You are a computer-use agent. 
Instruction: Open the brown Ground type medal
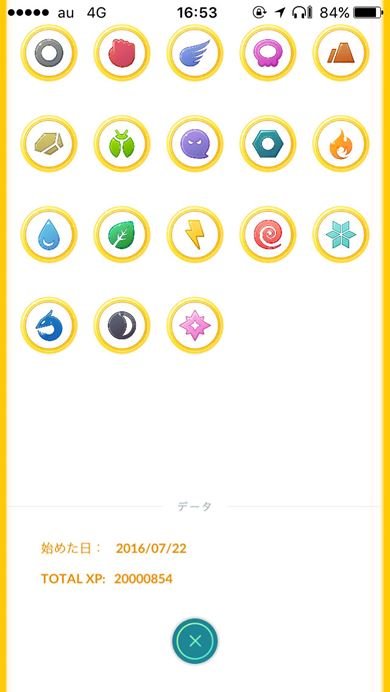341,53
